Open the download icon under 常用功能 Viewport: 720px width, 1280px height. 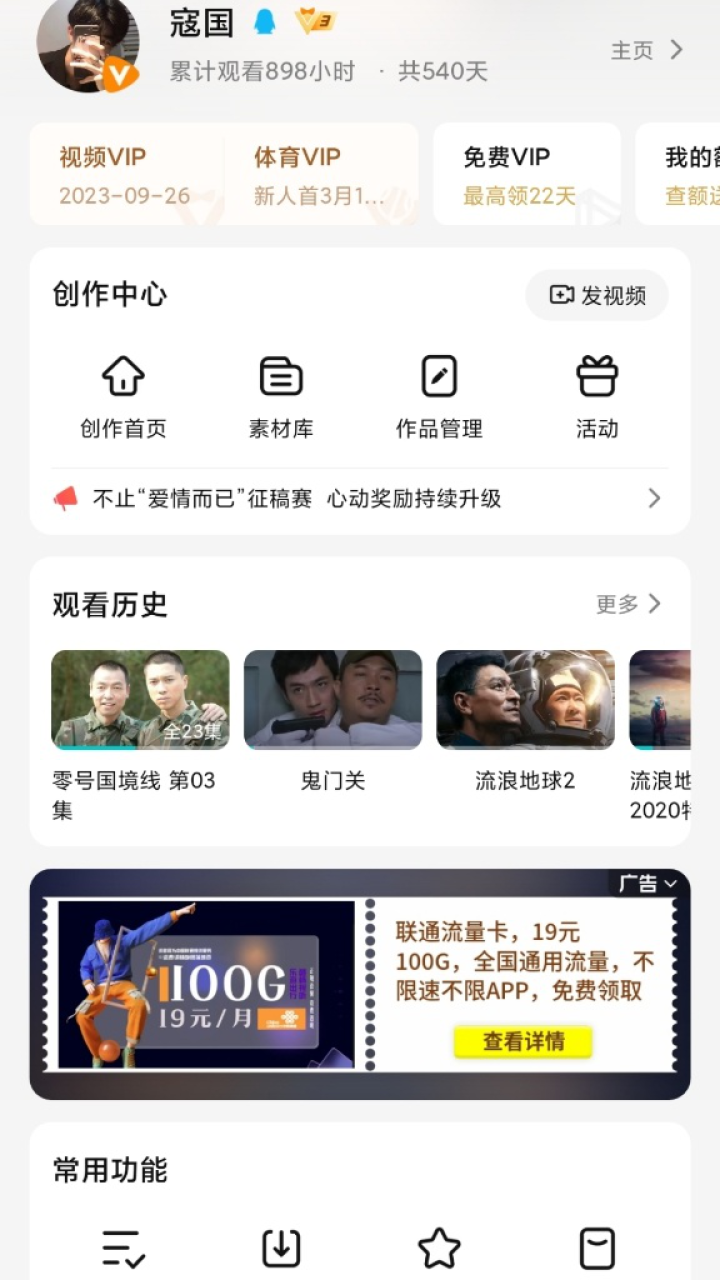[281, 1248]
